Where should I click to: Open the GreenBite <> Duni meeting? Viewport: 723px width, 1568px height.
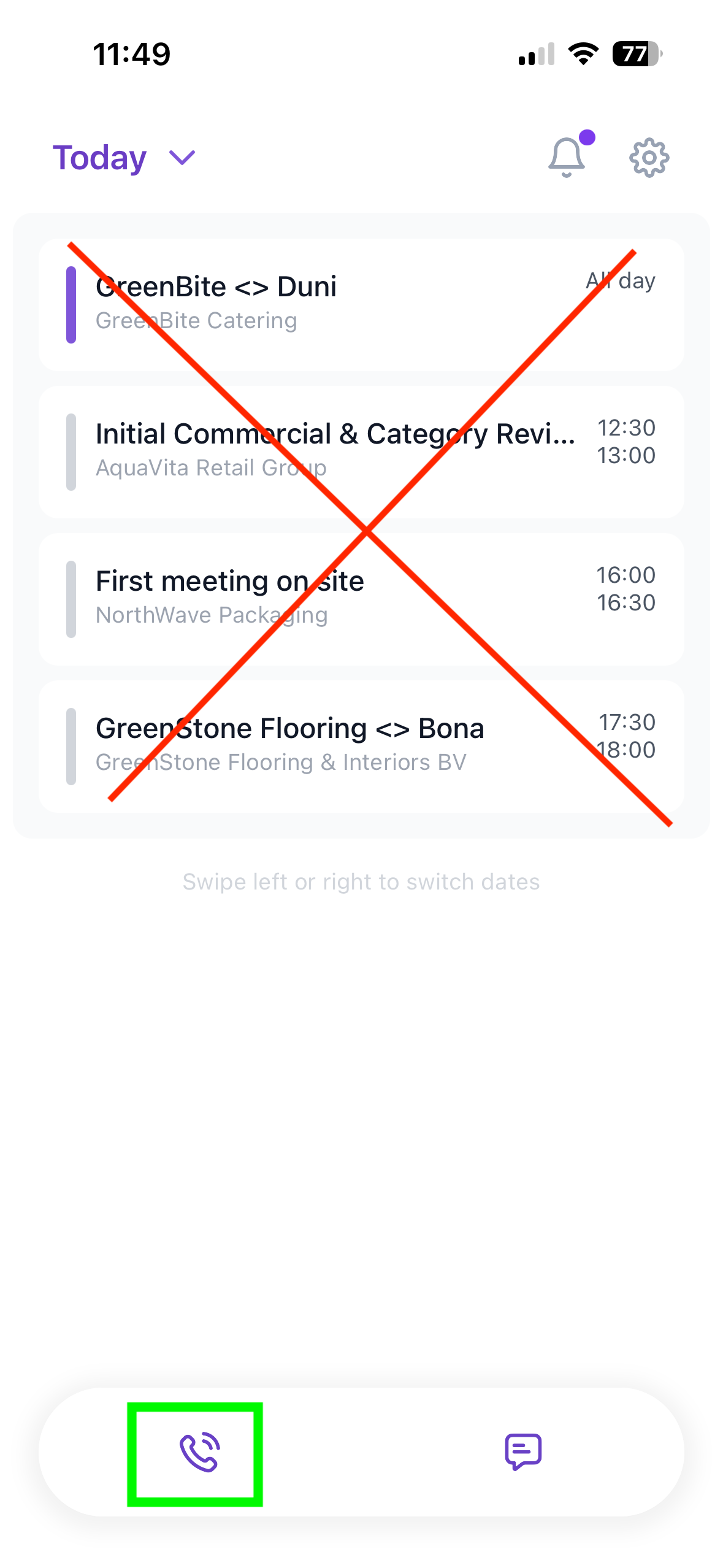[x=361, y=305]
